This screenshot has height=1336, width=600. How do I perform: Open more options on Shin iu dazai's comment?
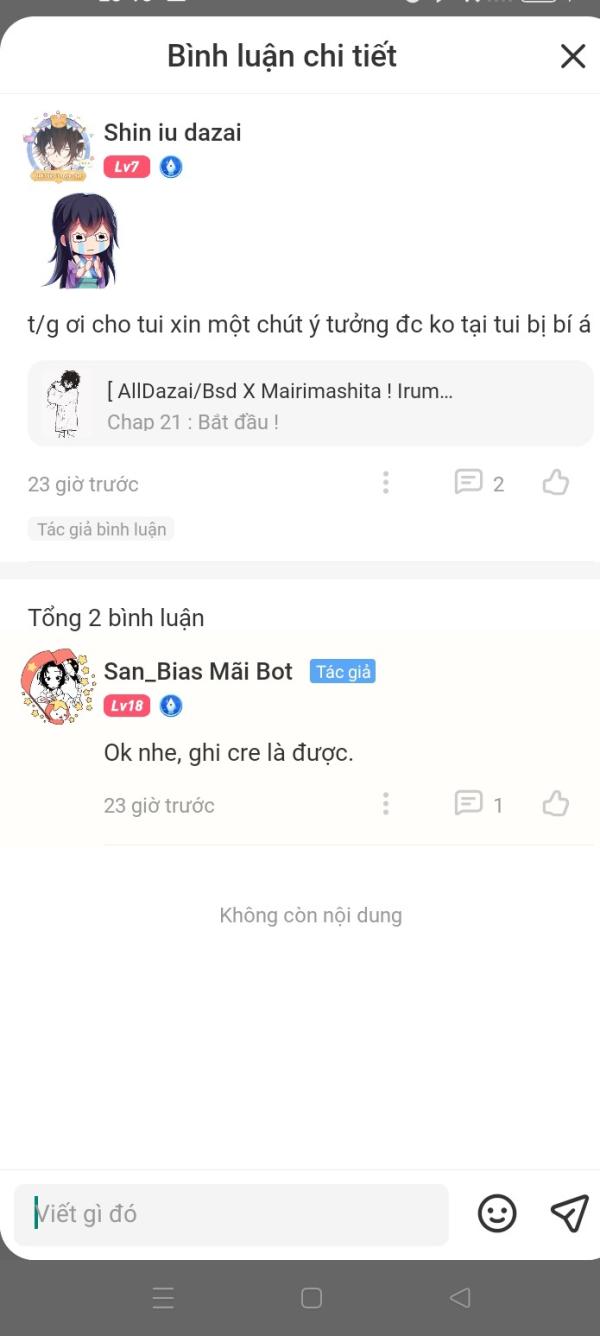pyautogui.click(x=385, y=483)
